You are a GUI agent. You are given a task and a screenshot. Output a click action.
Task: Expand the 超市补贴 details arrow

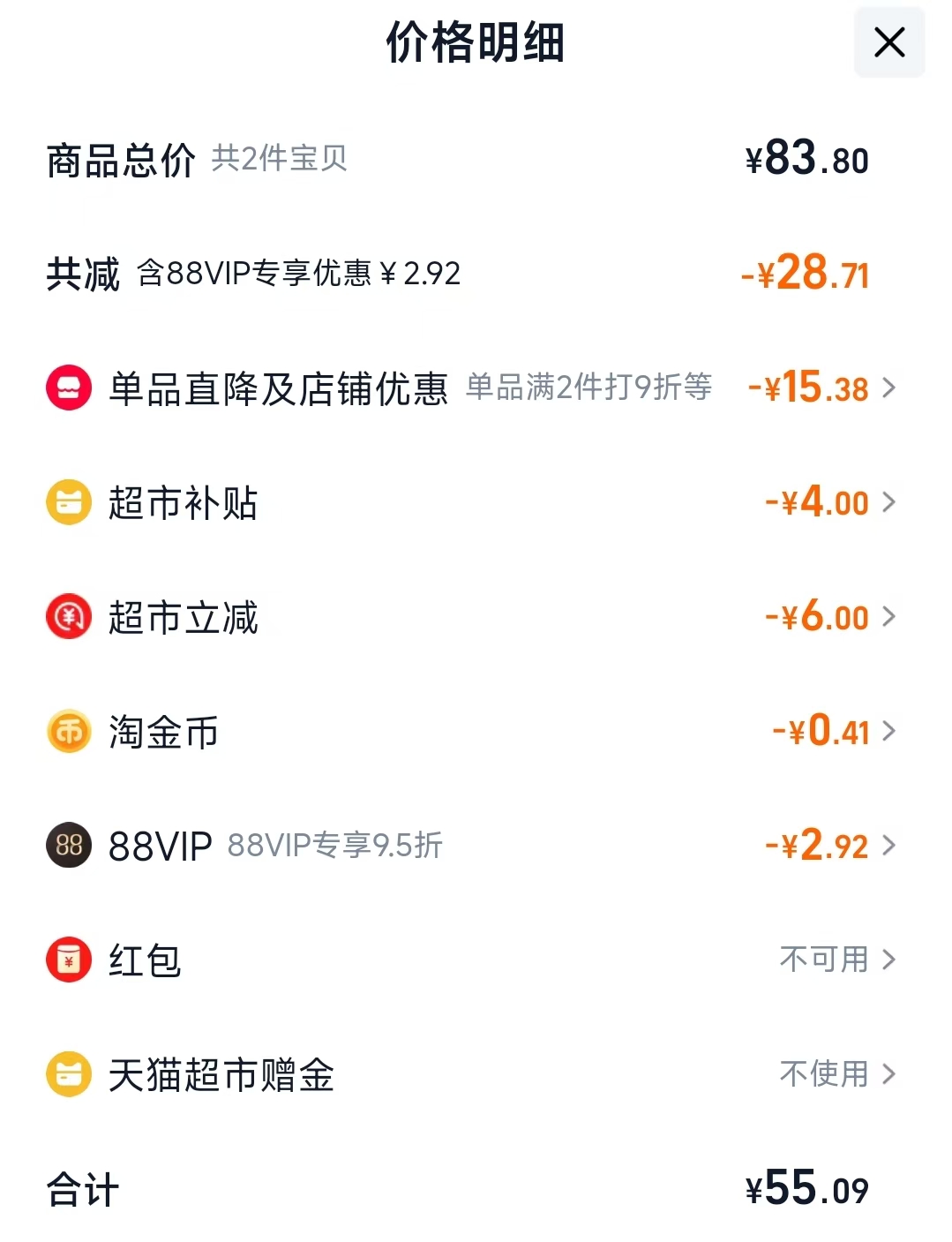[889, 502]
